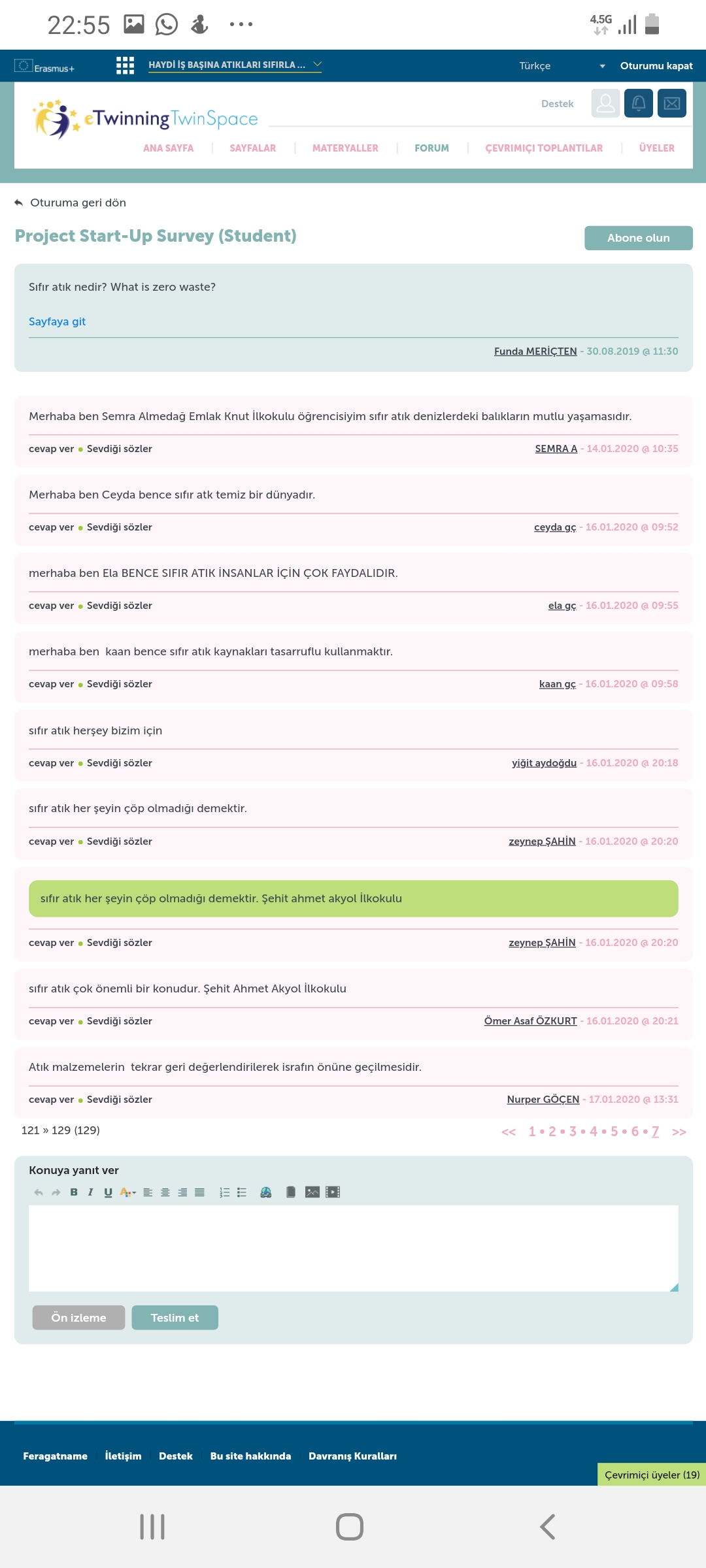This screenshot has width=706, height=1568.
Task: Expand the Türkçe language dropdown
Action: tap(562, 66)
